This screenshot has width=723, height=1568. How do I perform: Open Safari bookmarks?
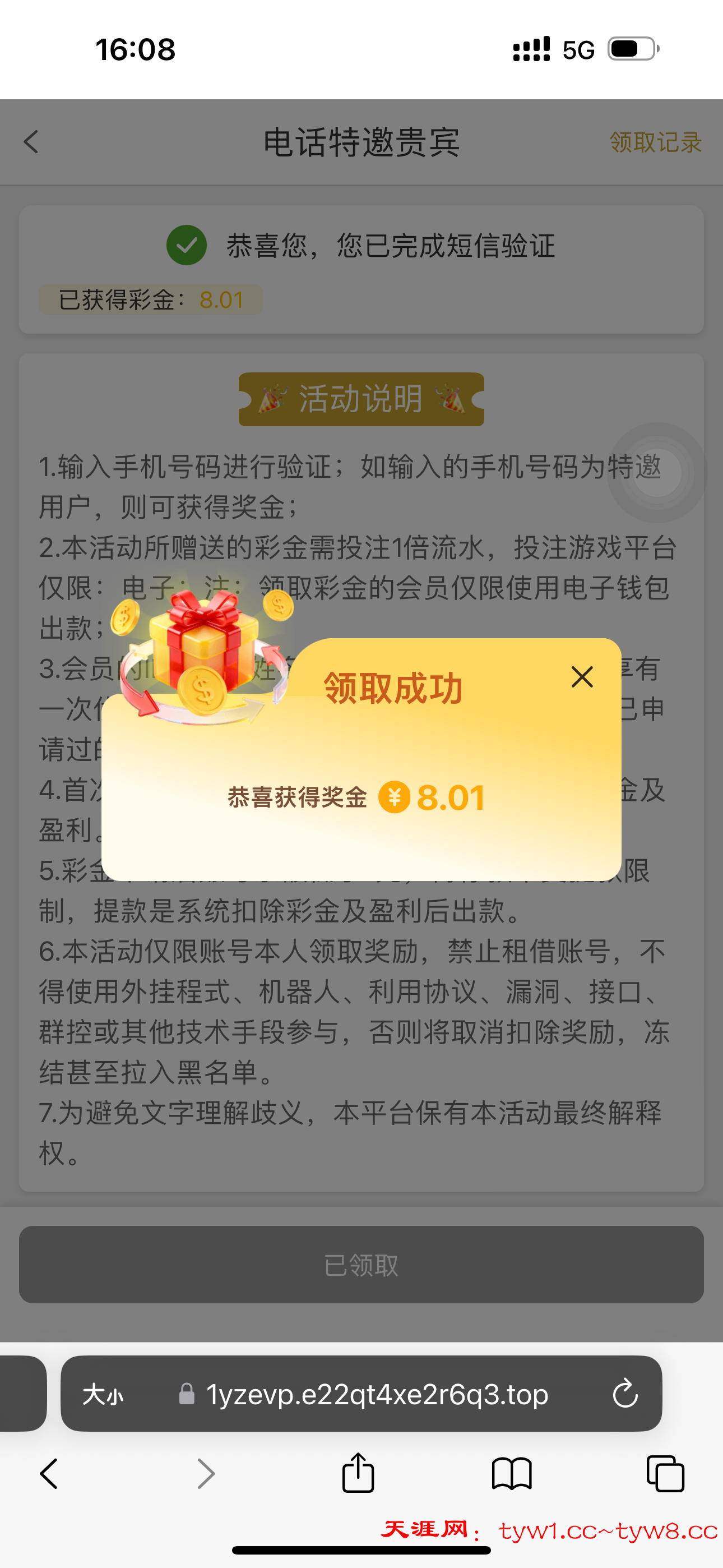click(x=511, y=1474)
